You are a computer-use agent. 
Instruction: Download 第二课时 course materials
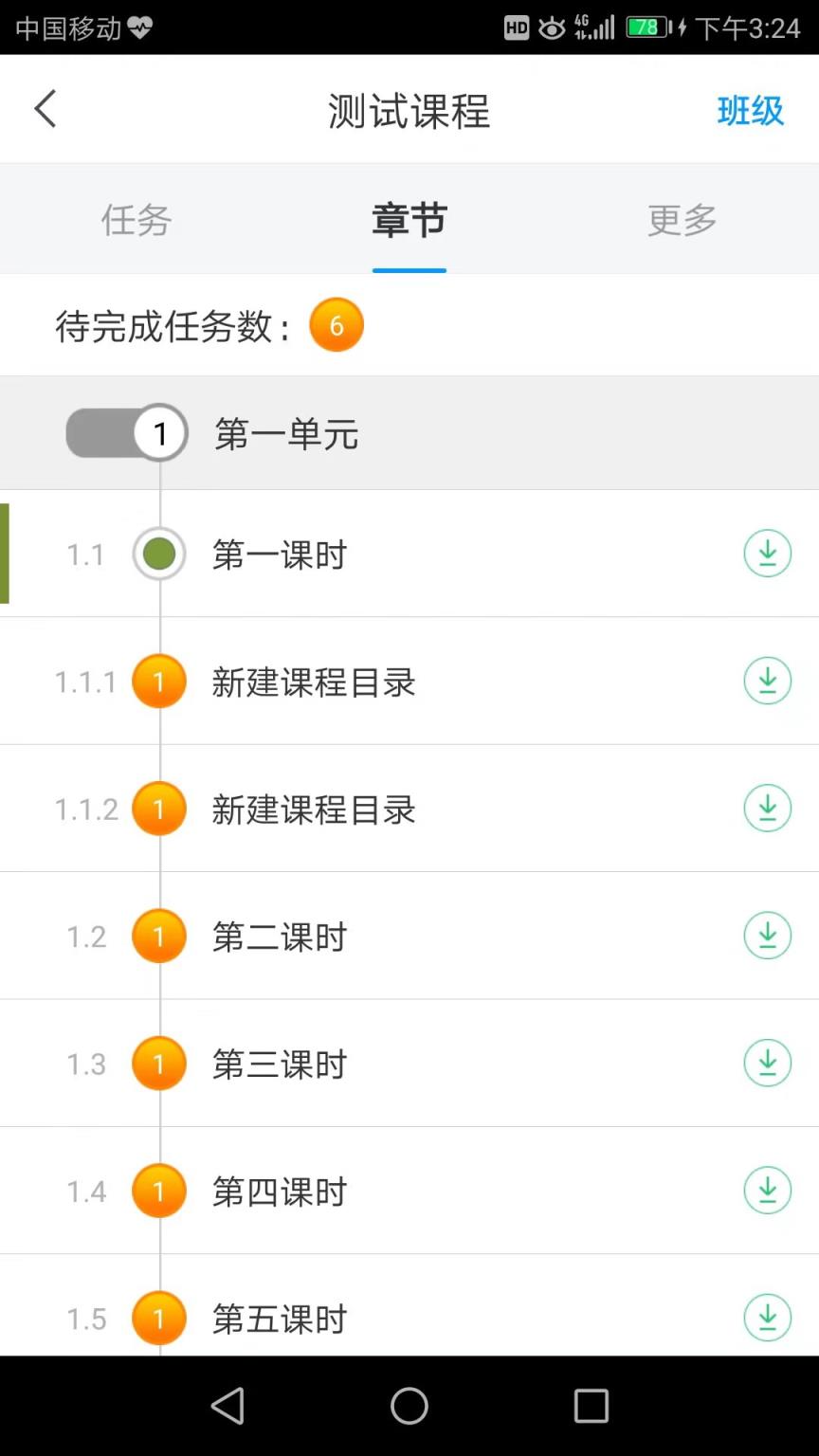coord(768,936)
